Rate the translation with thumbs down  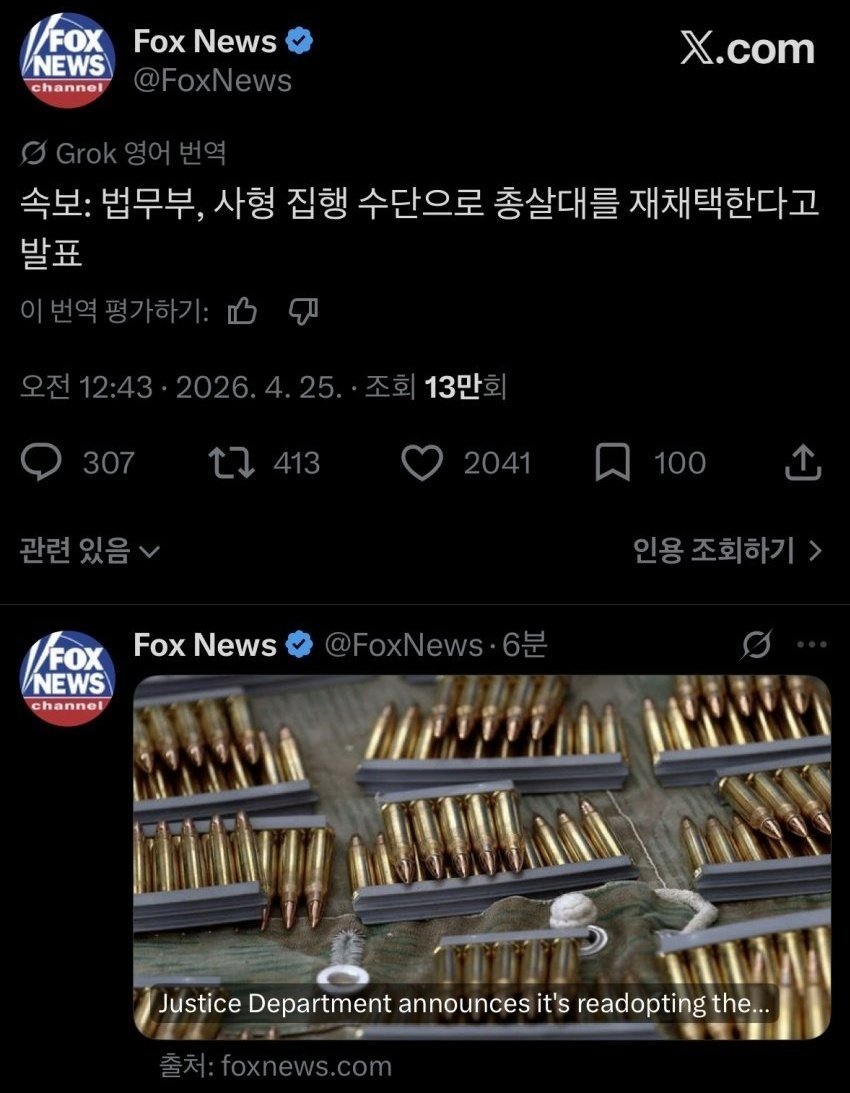(x=303, y=312)
